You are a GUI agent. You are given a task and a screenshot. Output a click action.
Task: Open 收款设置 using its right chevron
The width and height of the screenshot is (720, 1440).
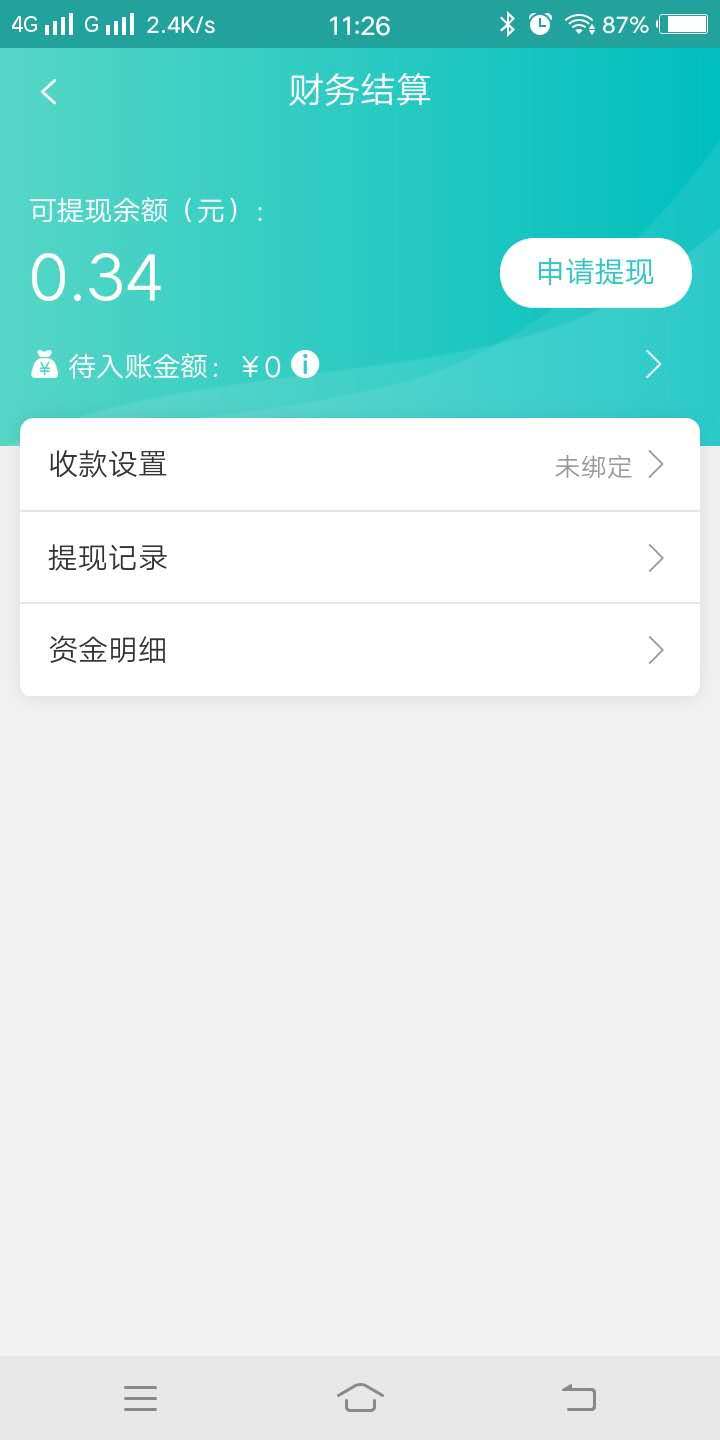point(657,464)
